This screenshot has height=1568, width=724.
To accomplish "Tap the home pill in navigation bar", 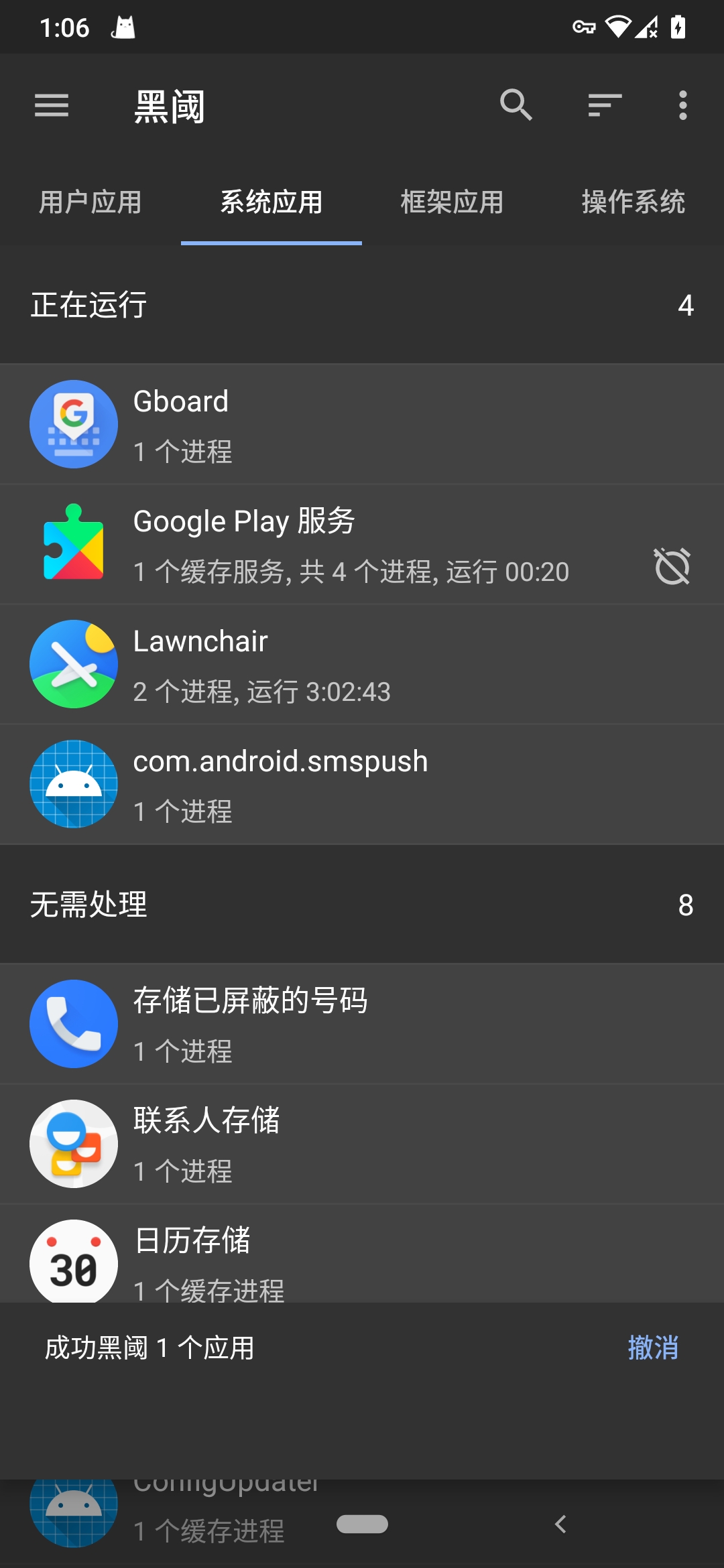I will [362, 1524].
